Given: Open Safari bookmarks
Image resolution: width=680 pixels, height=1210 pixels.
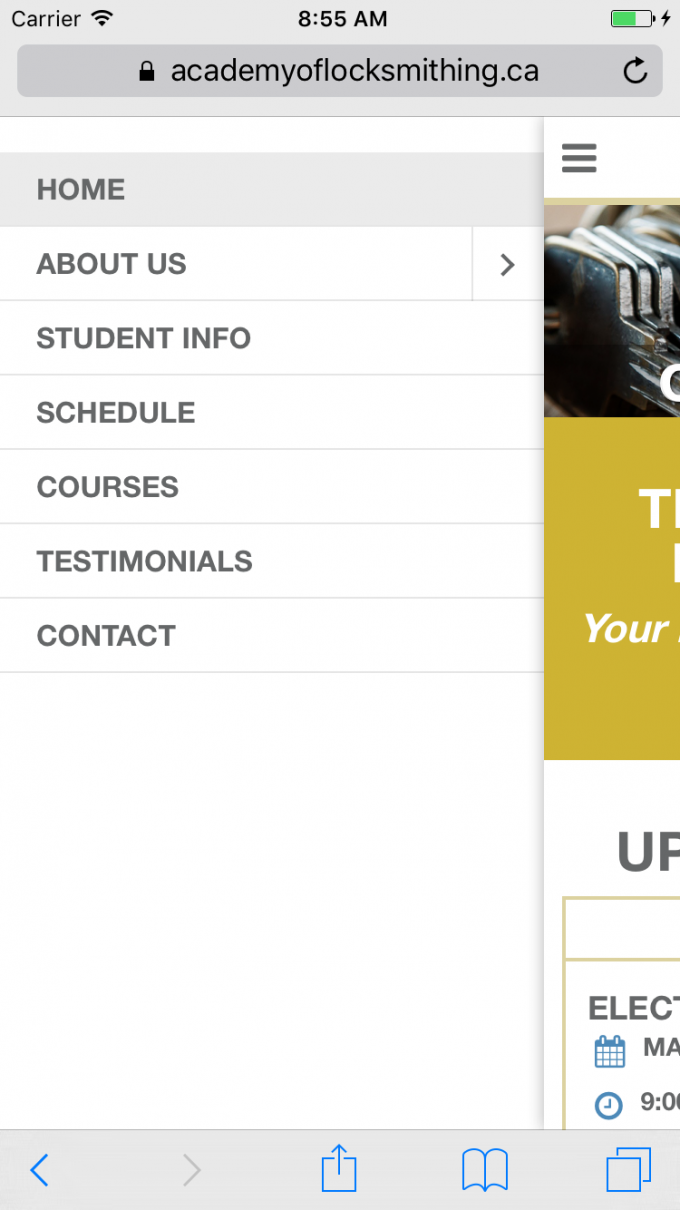Looking at the screenshot, I should pos(485,1169).
